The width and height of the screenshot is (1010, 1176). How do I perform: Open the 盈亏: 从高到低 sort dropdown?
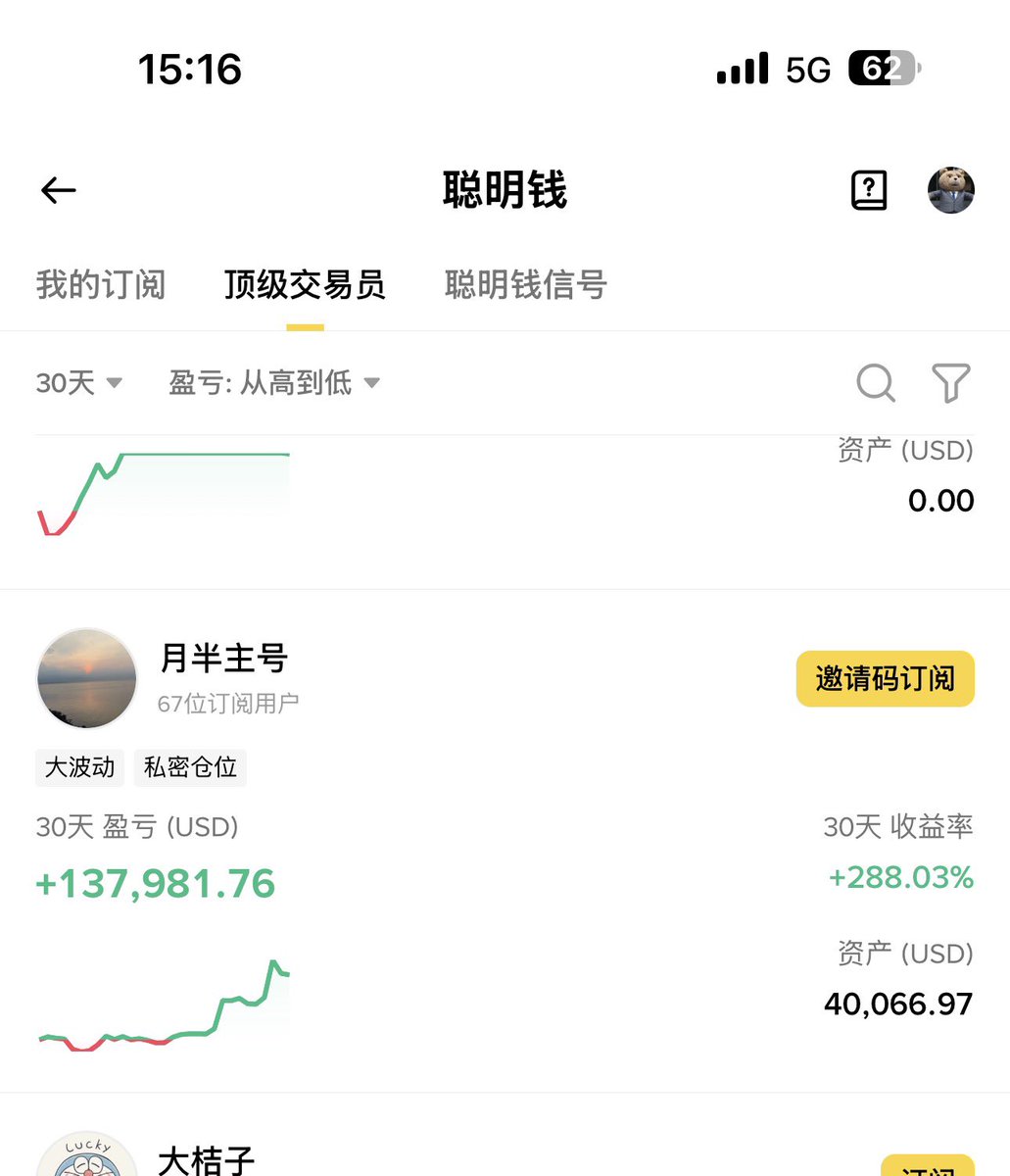pyautogui.click(x=274, y=382)
